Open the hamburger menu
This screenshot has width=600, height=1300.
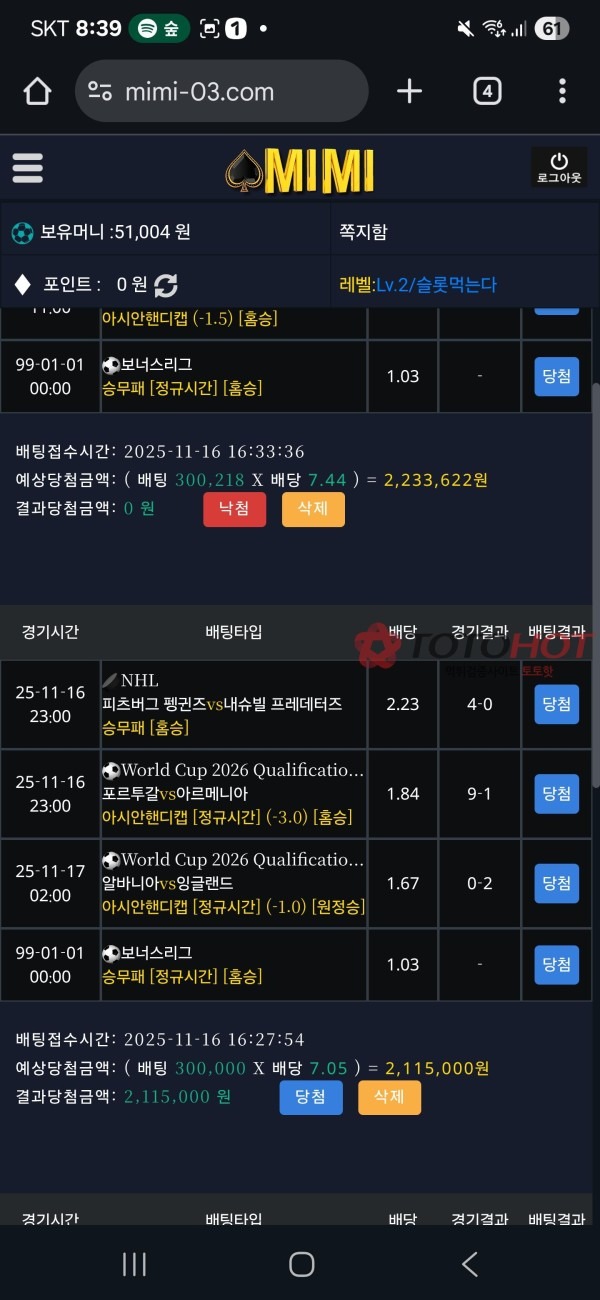coord(28,168)
